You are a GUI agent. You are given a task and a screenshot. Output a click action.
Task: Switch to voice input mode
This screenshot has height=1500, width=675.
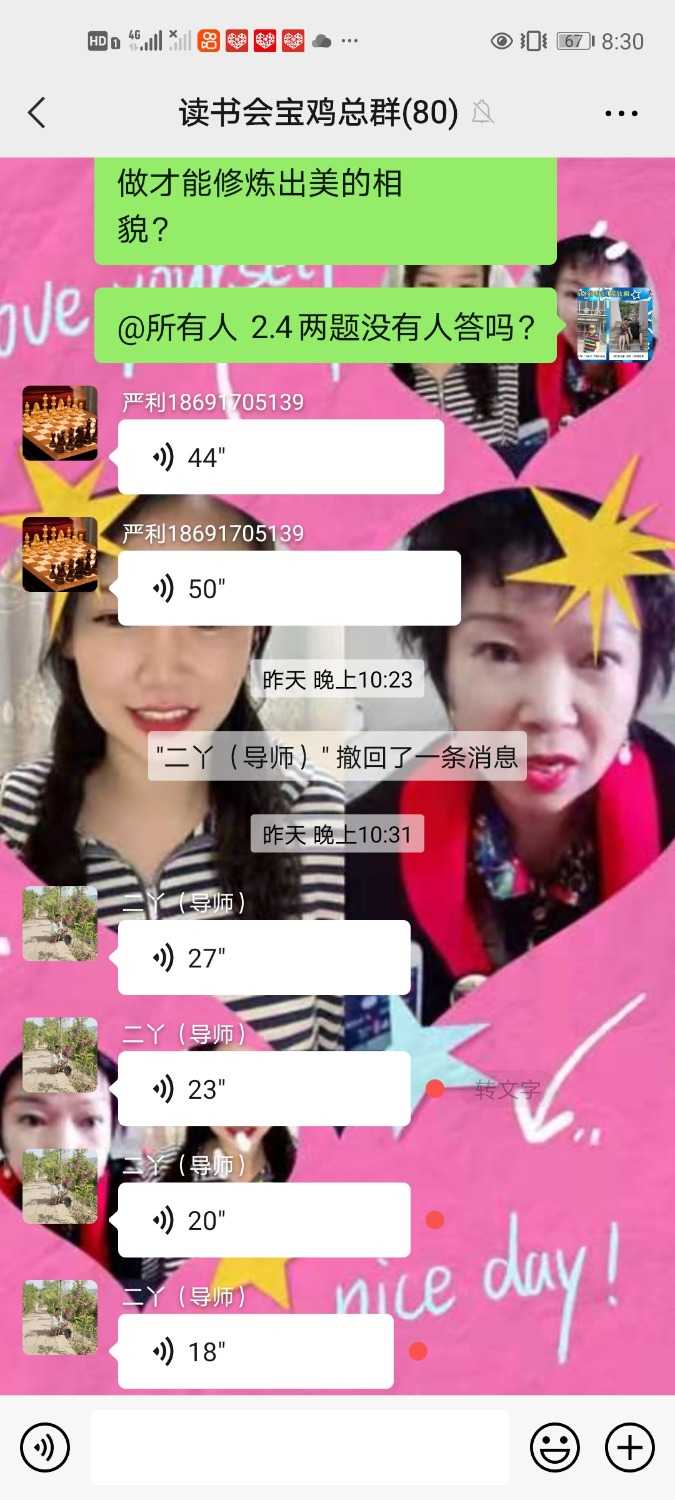(x=45, y=1447)
